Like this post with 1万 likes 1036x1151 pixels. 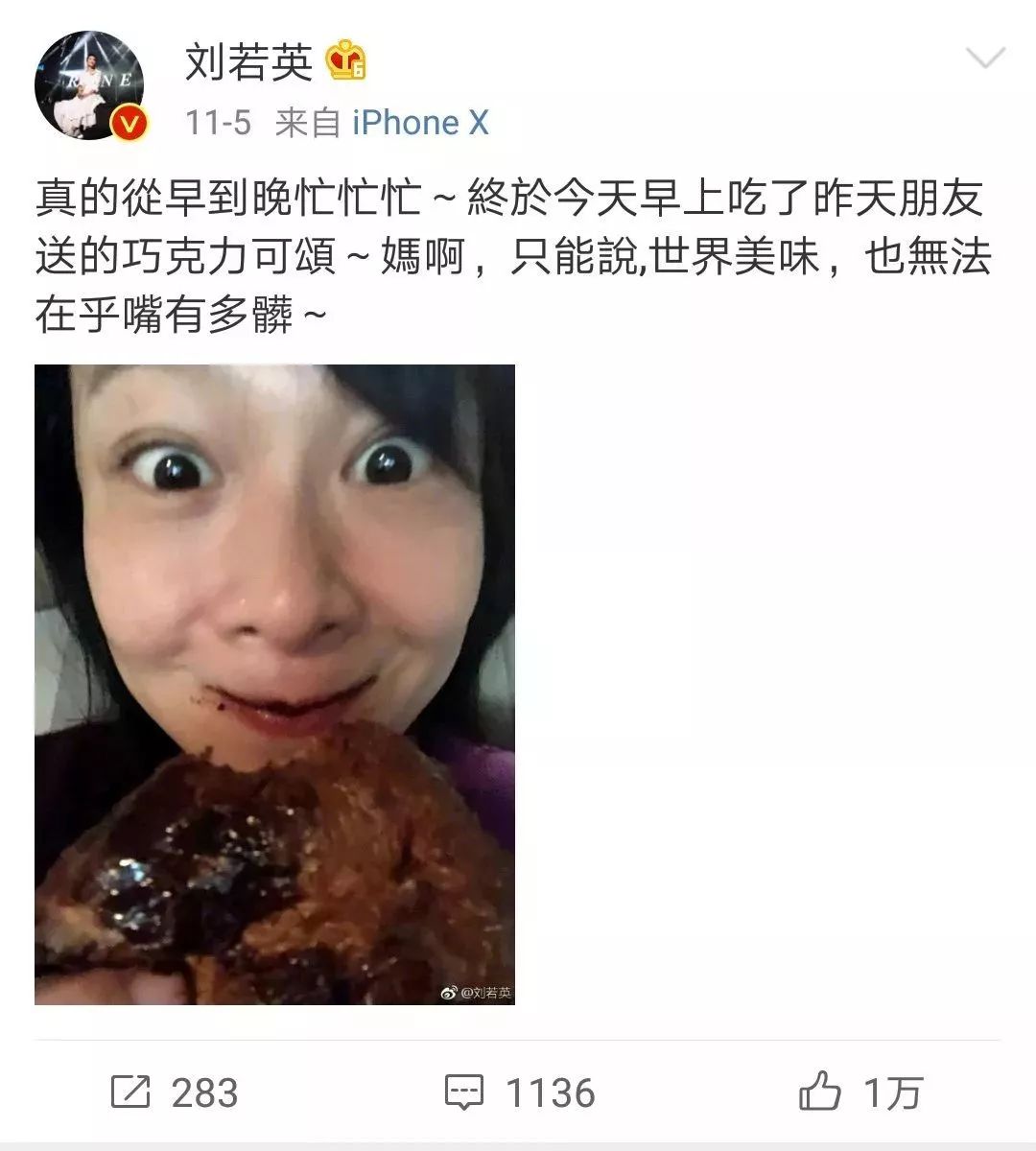859,1092
